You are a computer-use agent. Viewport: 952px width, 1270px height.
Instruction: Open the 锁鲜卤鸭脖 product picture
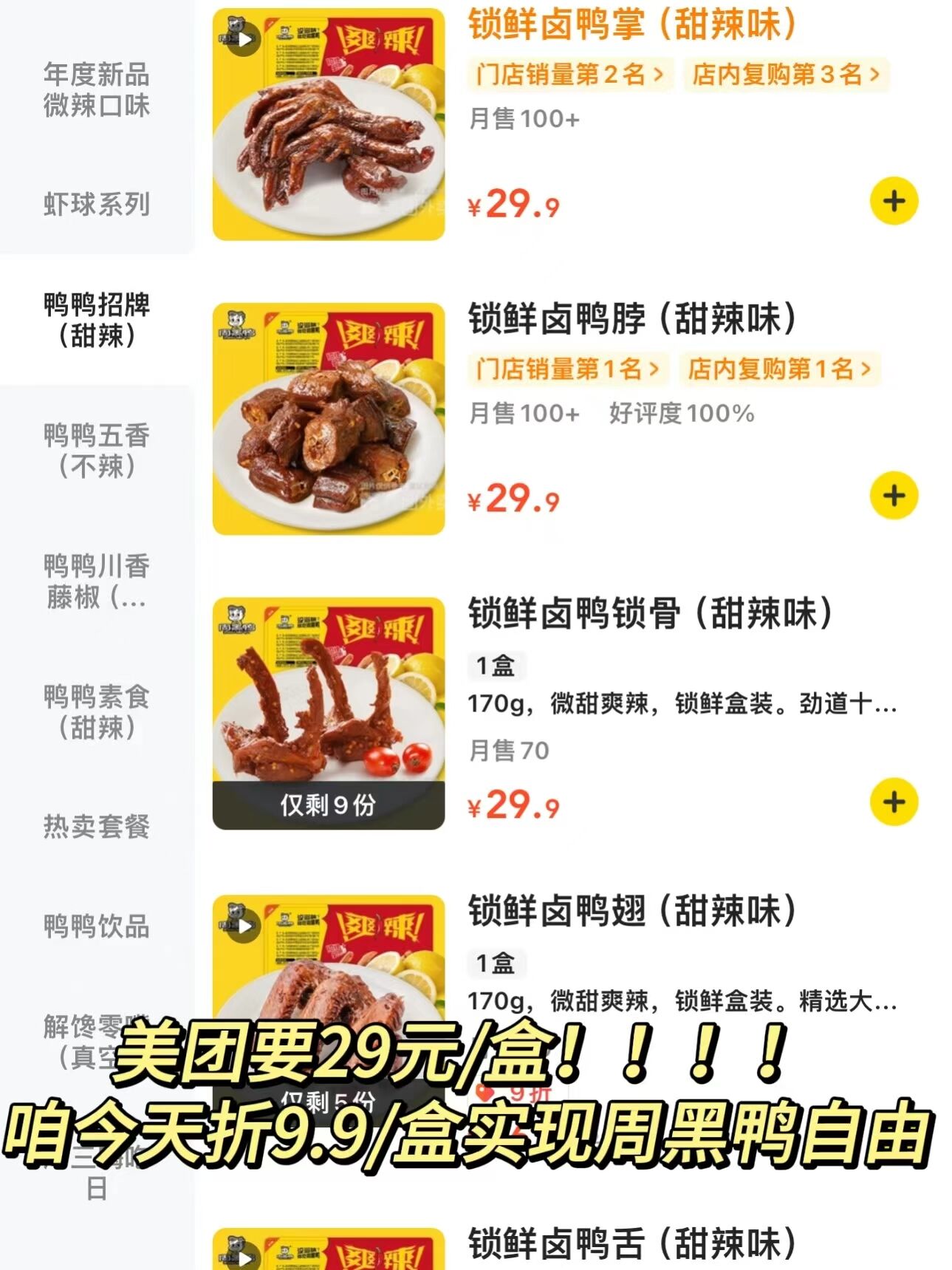(x=329, y=419)
